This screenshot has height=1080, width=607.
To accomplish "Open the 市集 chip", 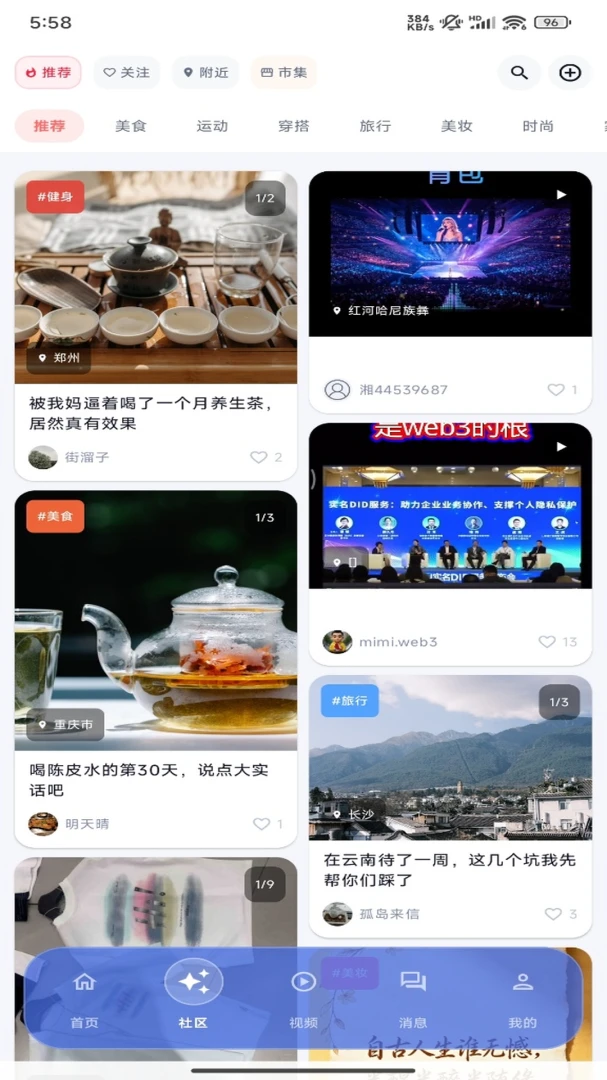I will (x=284, y=72).
